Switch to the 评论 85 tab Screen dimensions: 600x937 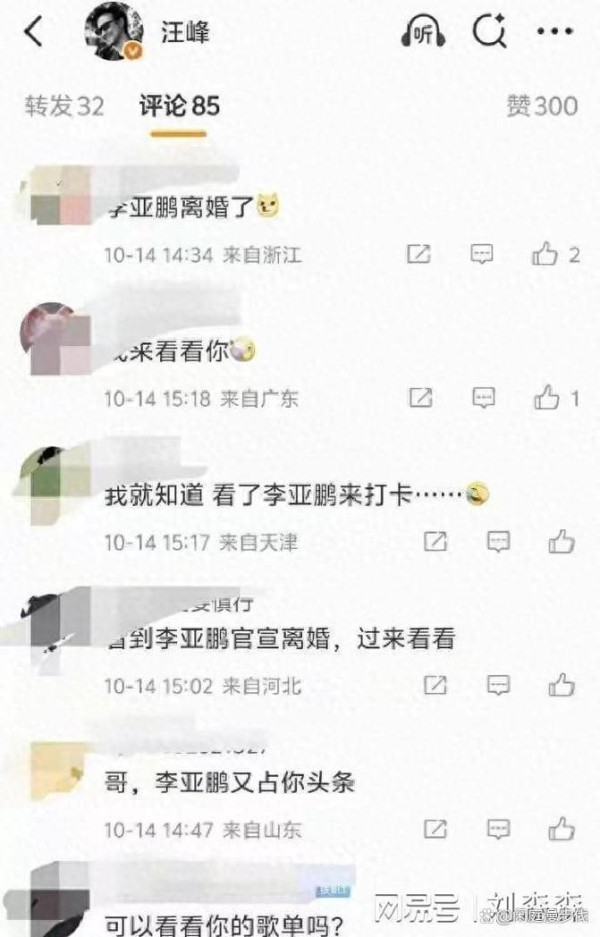(178, 106)
